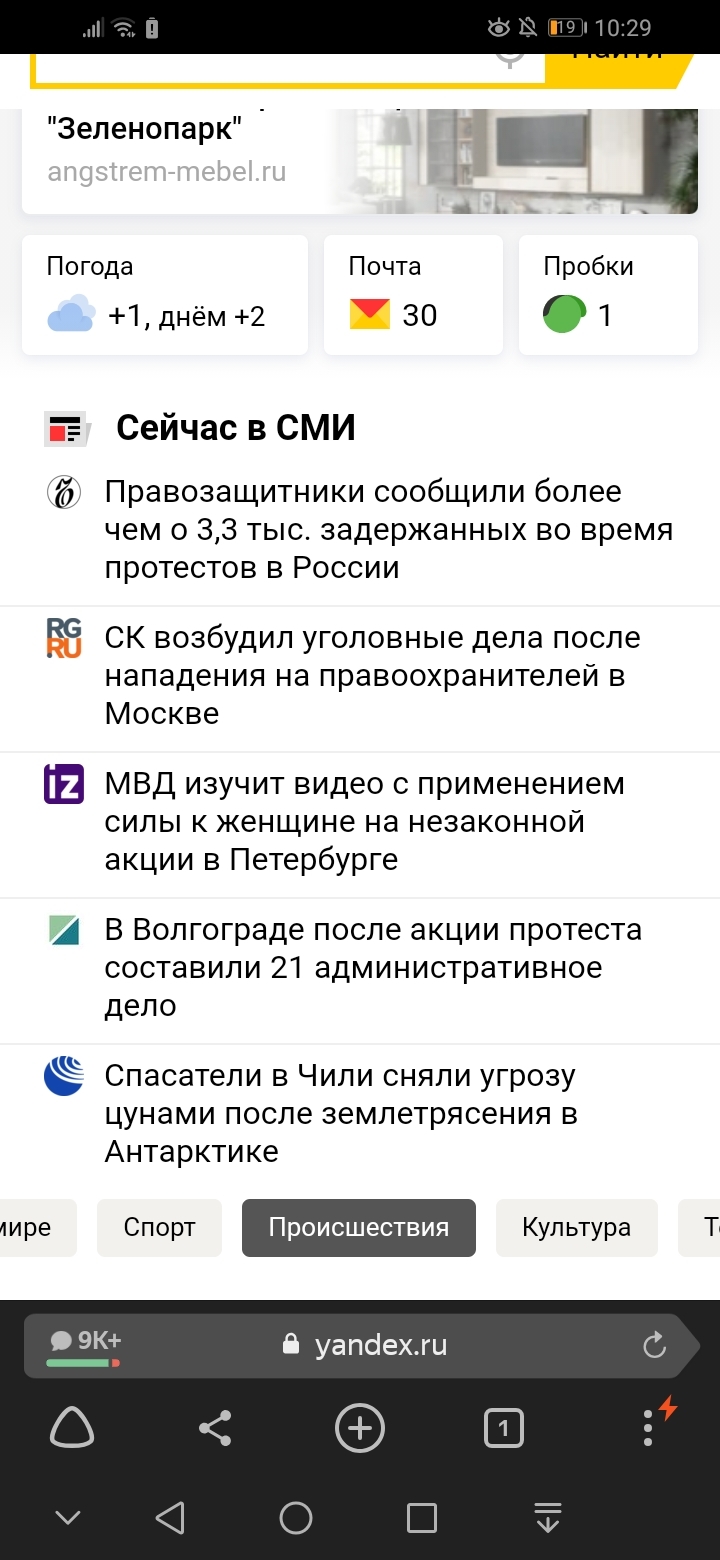This screenshot has width=720, height=1560.
Task: Open the Зеленопарк angstrem-mebel.ru ad card
Action: coord(360,160)
